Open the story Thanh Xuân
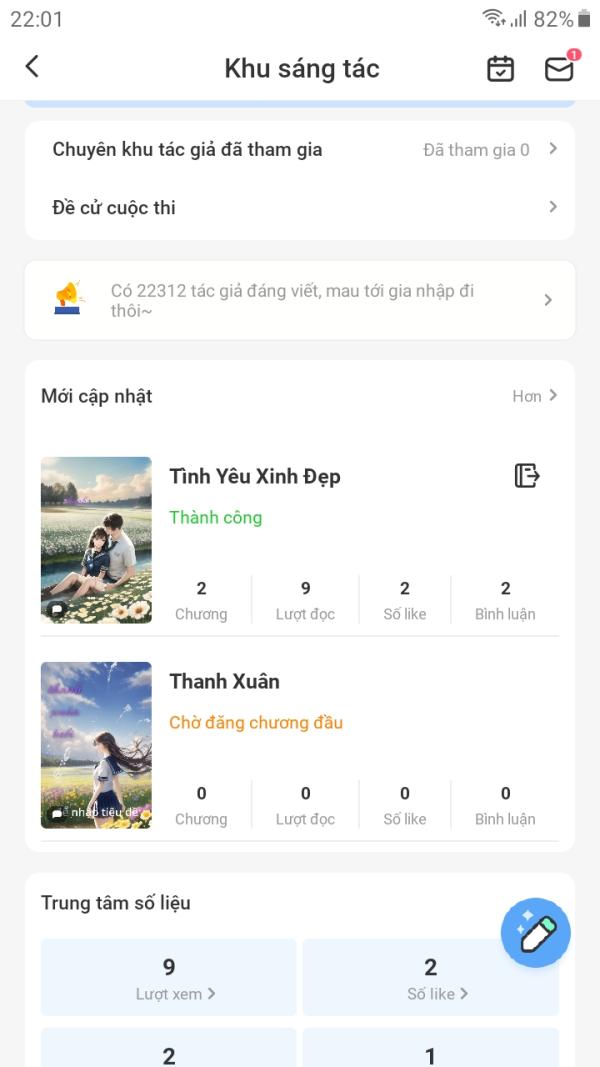The image size is (600, 1067). [x=225, y=682]
